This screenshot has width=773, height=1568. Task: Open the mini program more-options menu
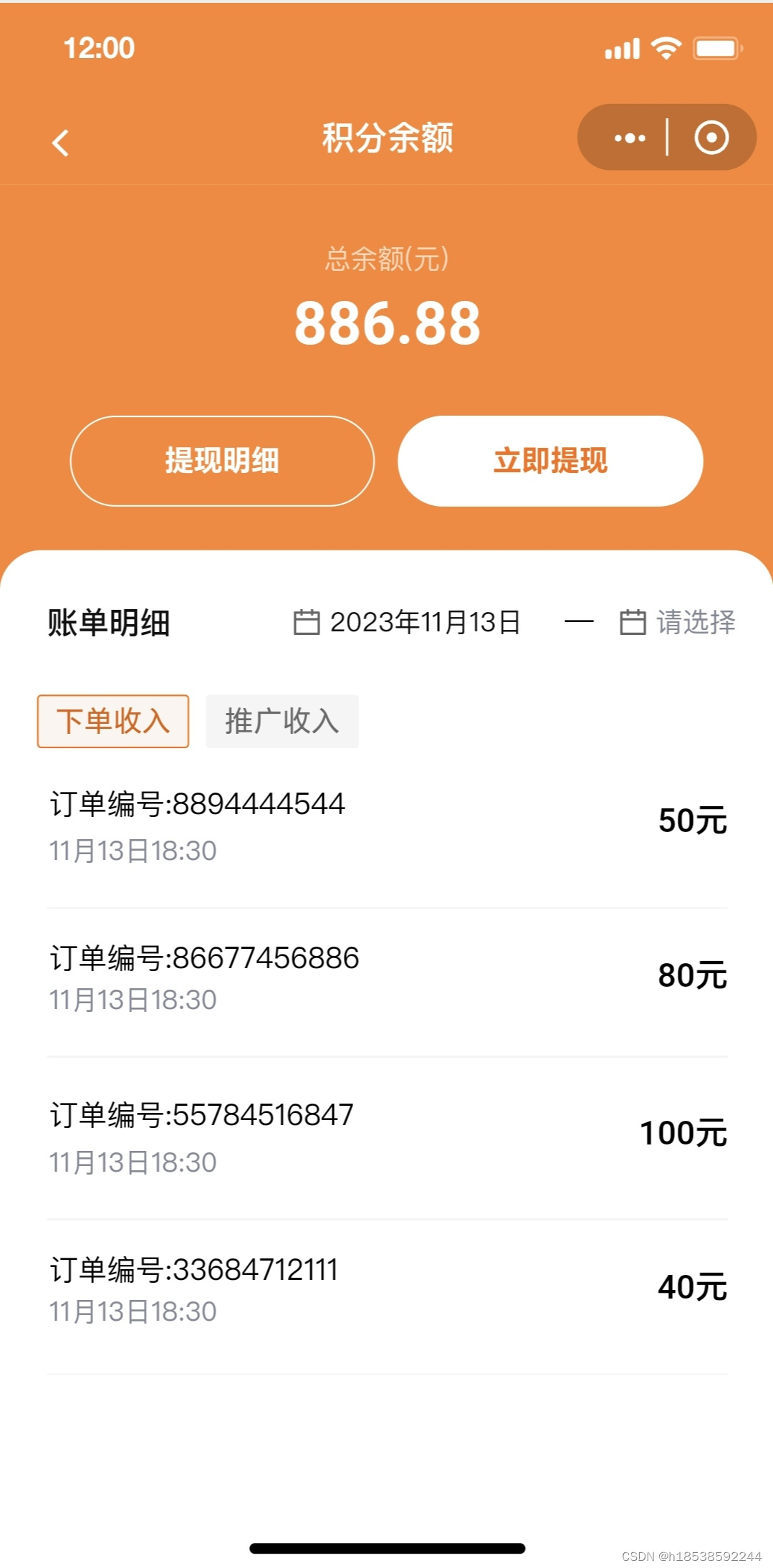pyautogui.click(x=630, y=138)
